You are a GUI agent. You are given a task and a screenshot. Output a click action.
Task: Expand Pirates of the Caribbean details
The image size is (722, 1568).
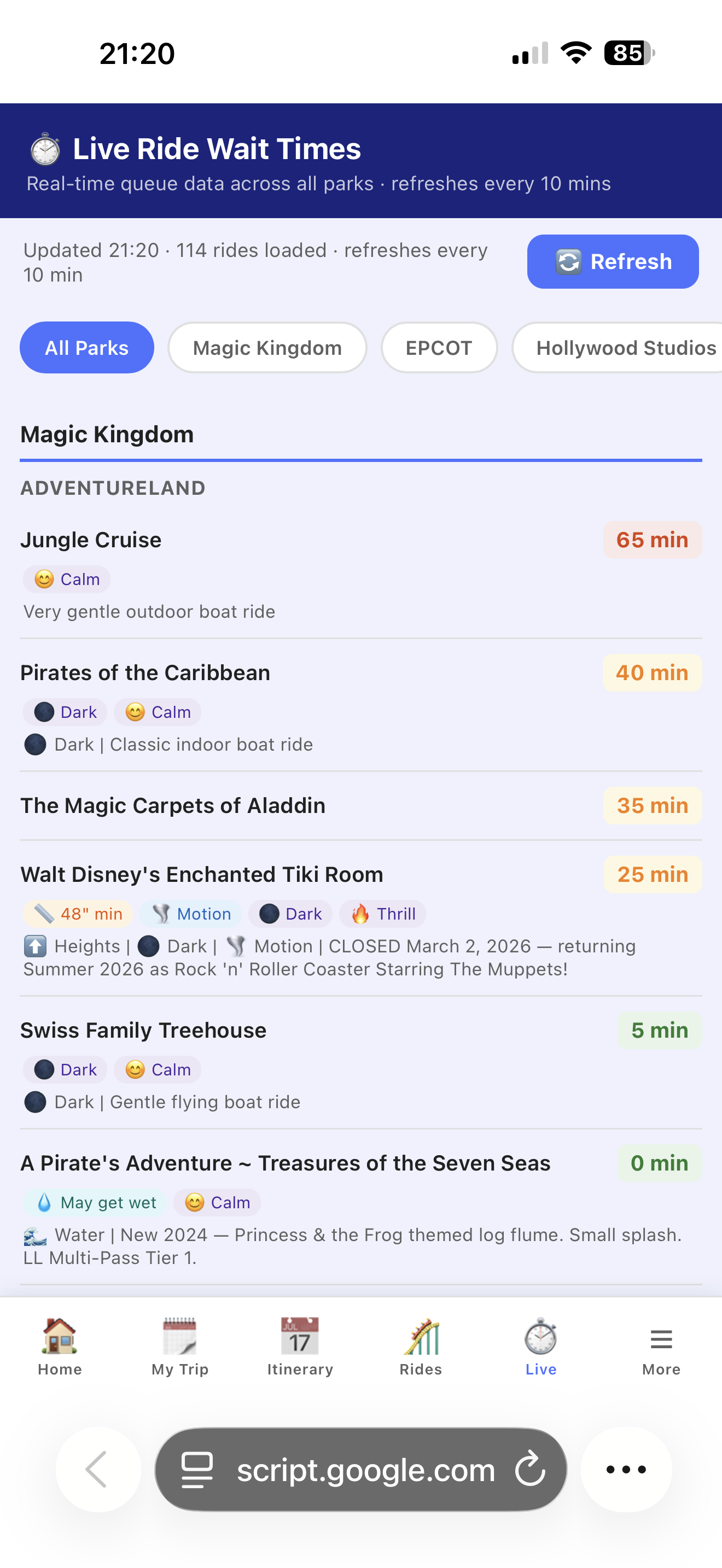tap(145, 672)
